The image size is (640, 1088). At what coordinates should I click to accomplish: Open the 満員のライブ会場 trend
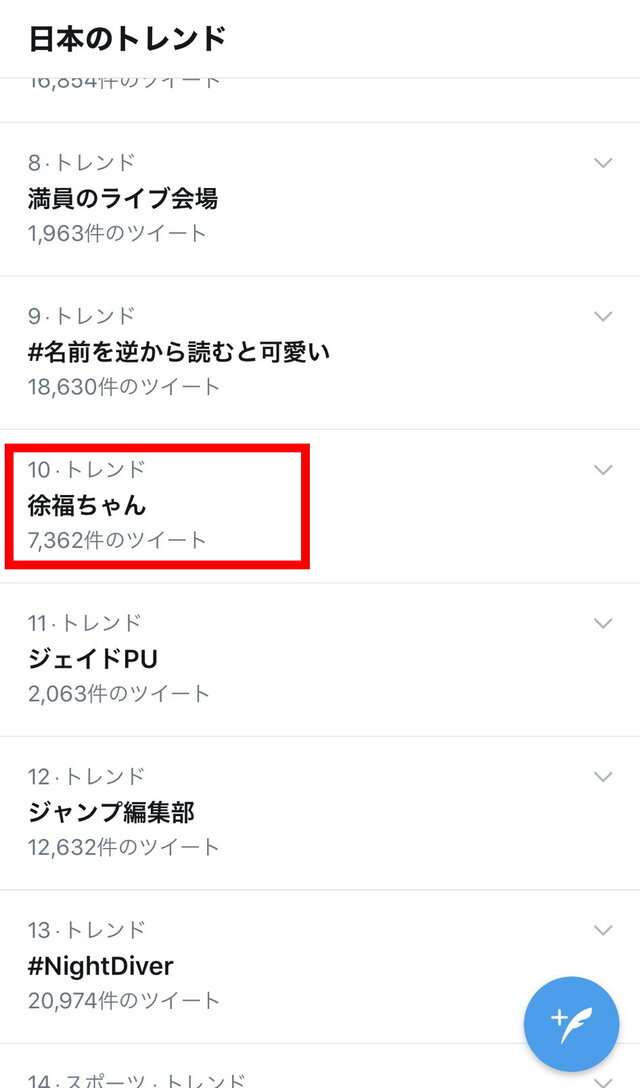pyautogui.click(x=123, y=199)
